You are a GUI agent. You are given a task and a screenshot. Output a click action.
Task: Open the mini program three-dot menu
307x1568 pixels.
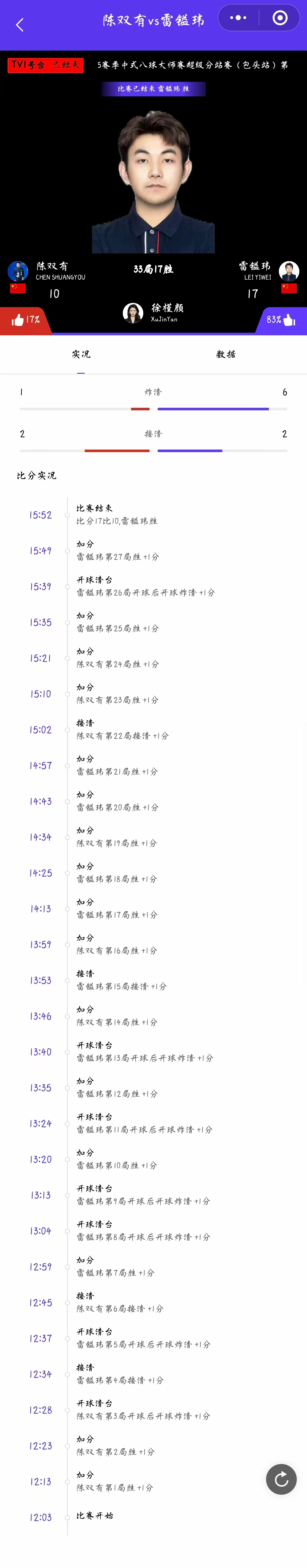(238, 18)
